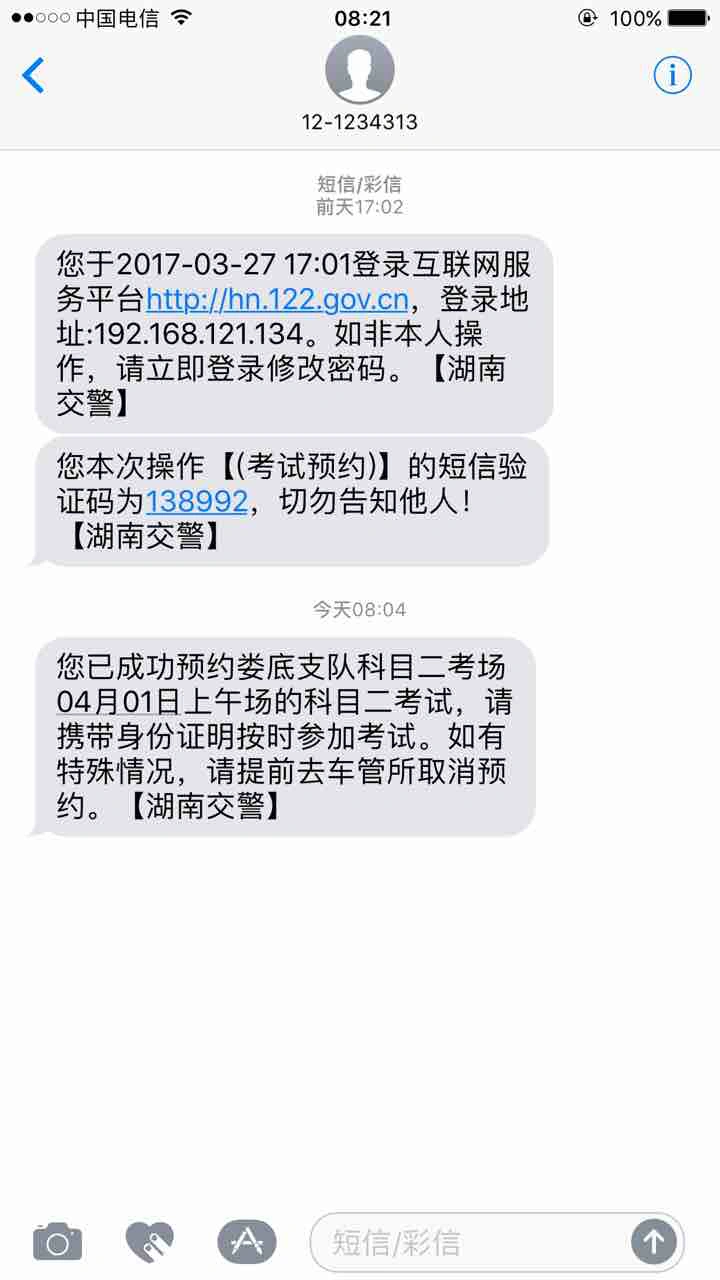The height and width of the screenshot is (1280, 720).
Task: Tap the verification code 138992
Action: (196, 501)
